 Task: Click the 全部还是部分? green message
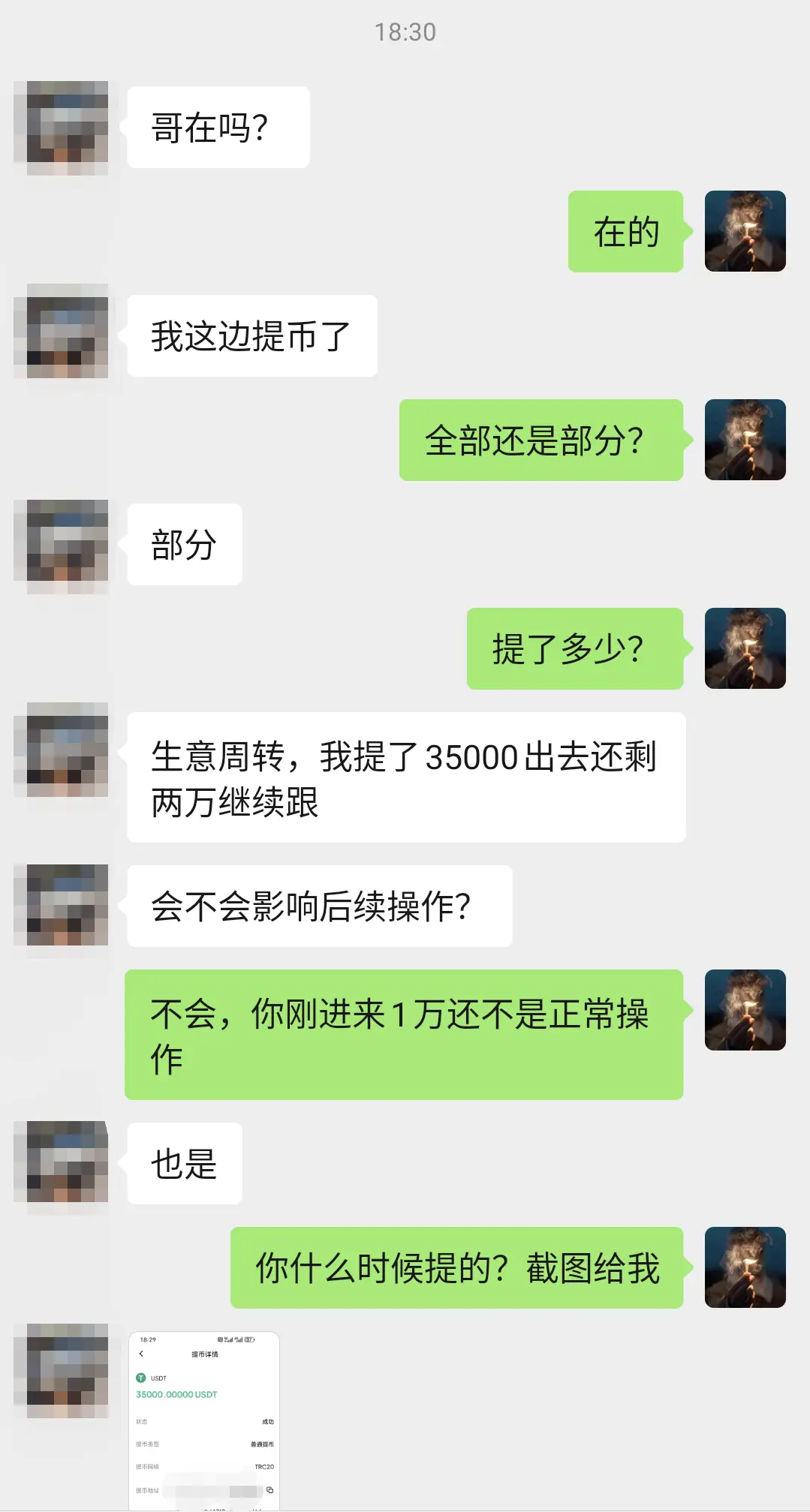[x=541, y=441]
